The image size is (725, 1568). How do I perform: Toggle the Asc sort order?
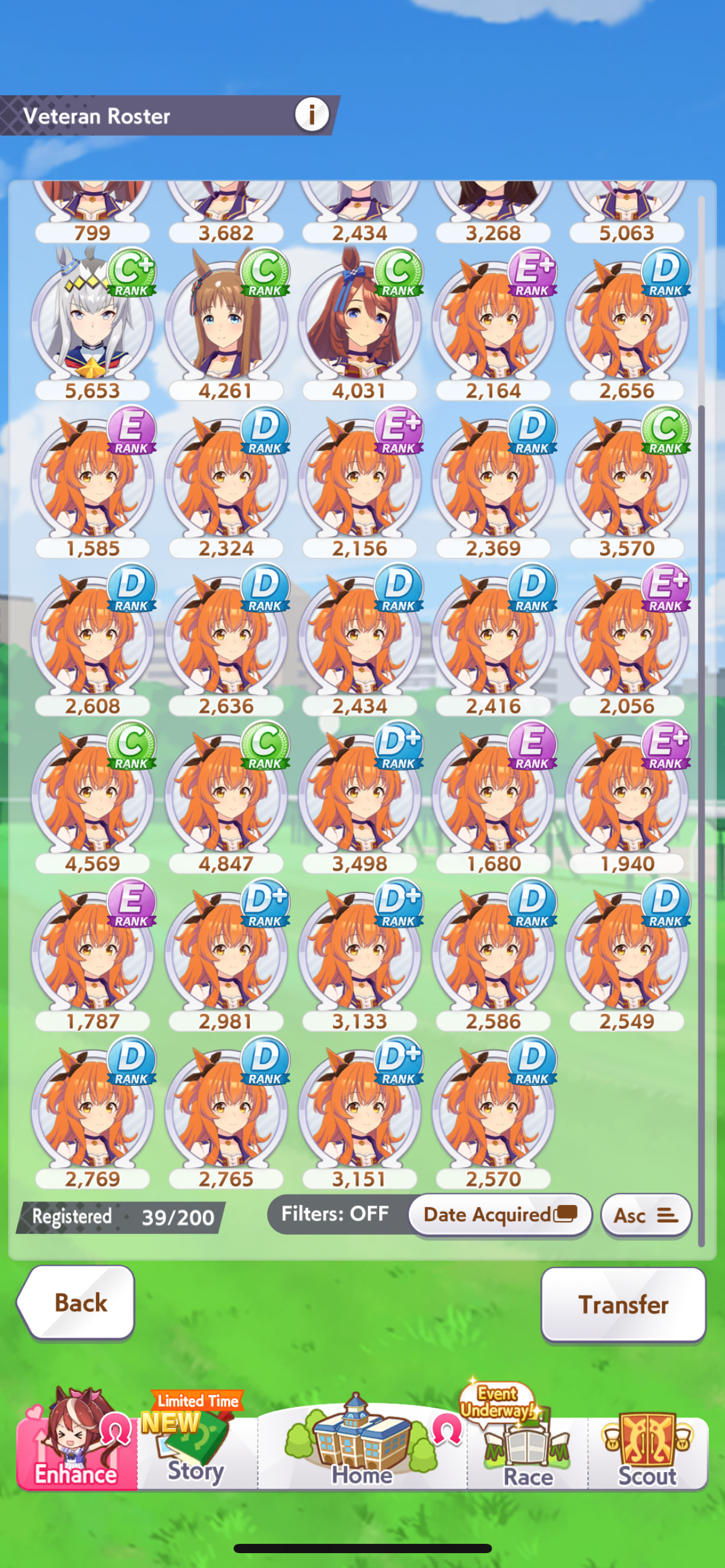tap(646, 1215)
